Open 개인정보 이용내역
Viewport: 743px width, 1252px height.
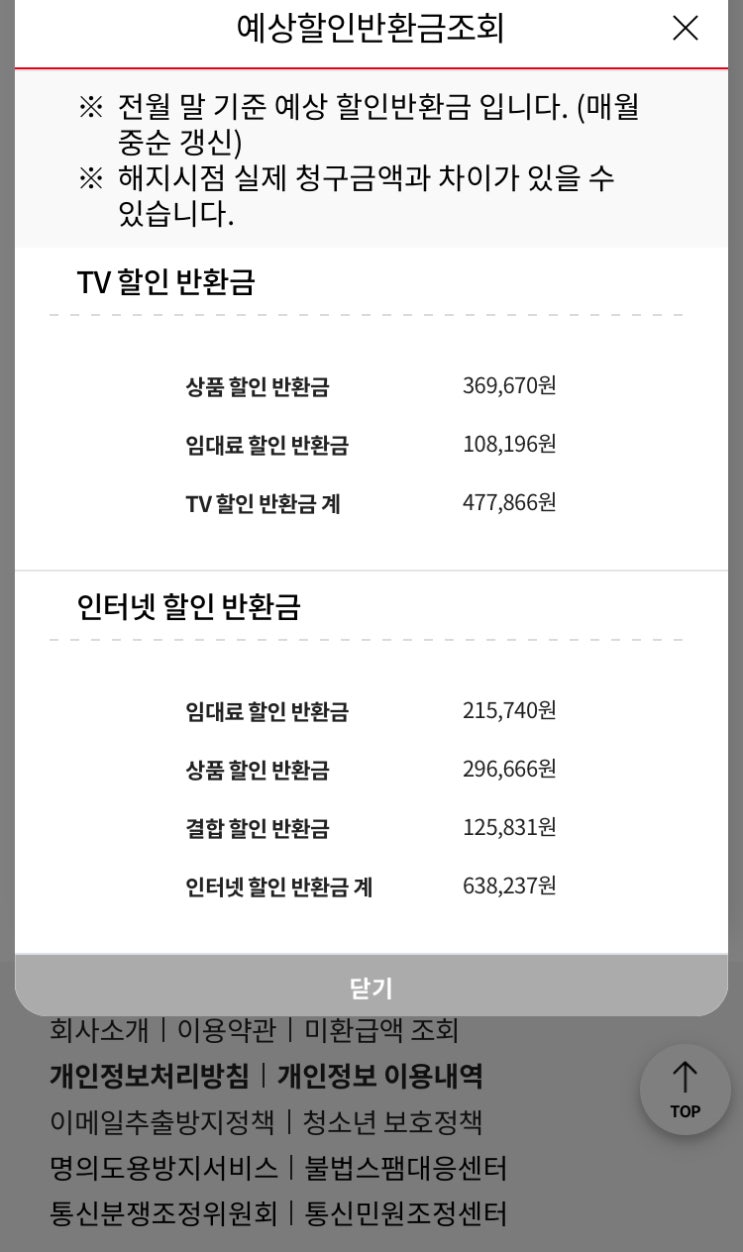380,1076
